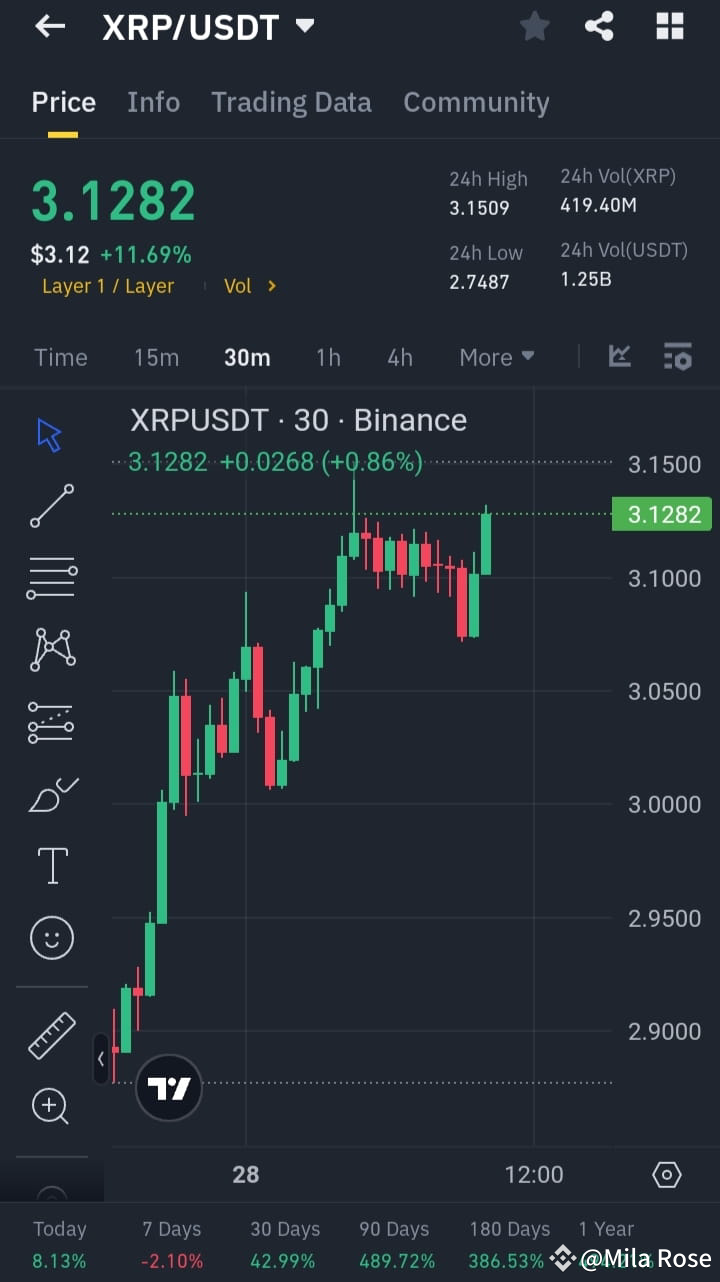The width and height of the screenshot is (720, 1282).
Task: Choose the brush drawing tool
Action: (51, 794)
